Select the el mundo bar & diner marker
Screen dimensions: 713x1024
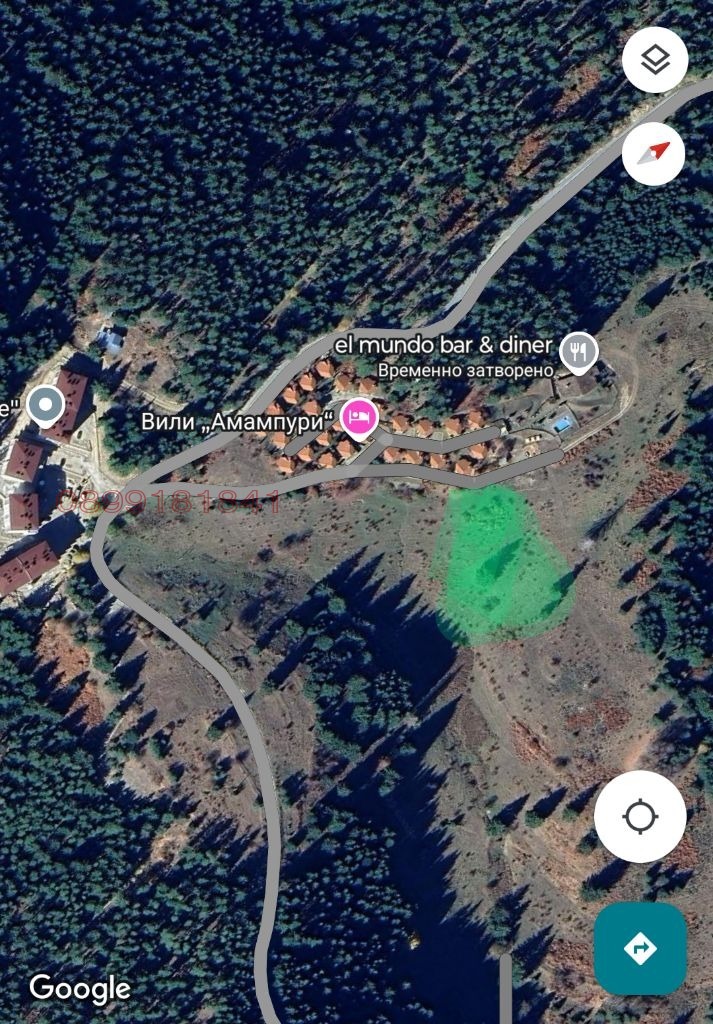[x=578, y=350]
